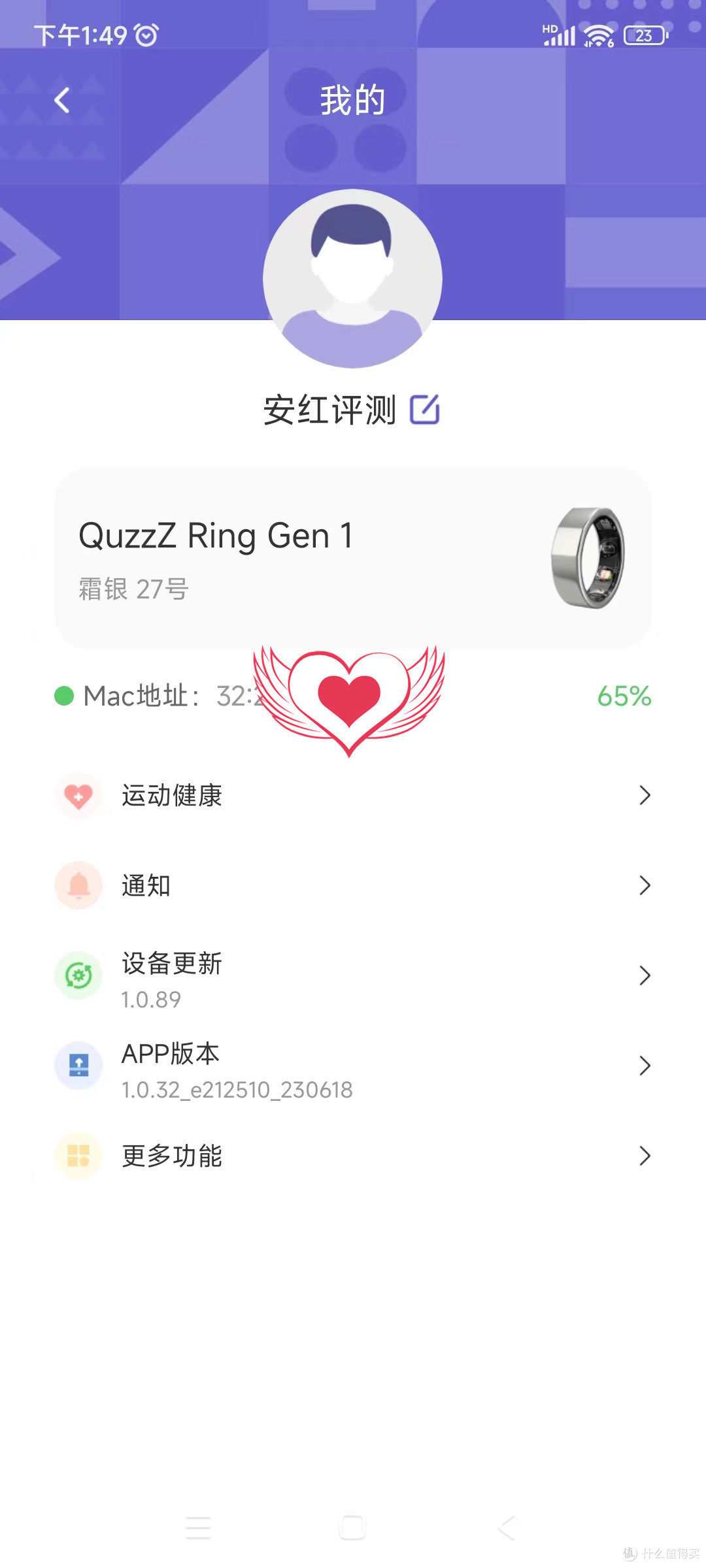Viewport: 706px width, 1568px height.
Task: Select the 我的 title tab
Action: 352,98
